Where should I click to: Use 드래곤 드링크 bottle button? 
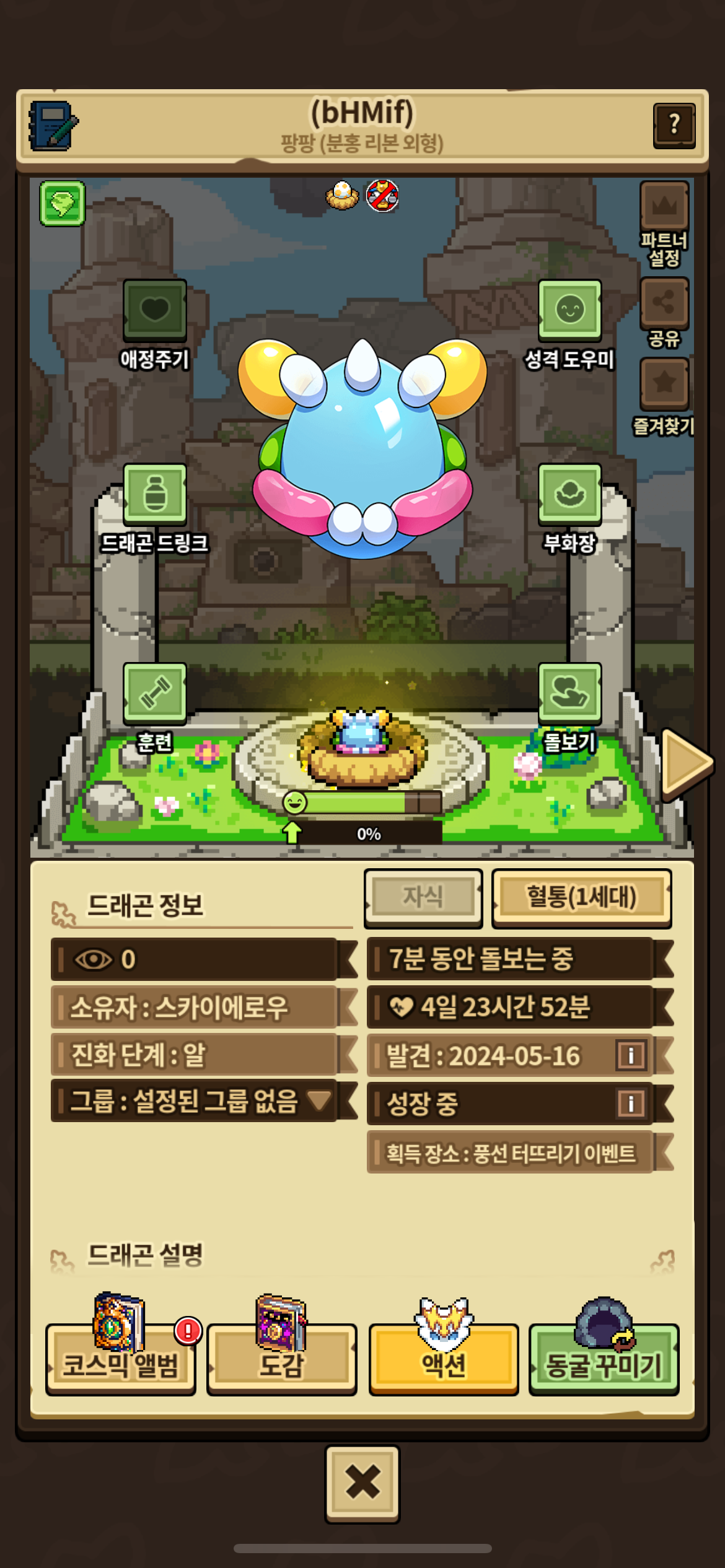point(154,494)
